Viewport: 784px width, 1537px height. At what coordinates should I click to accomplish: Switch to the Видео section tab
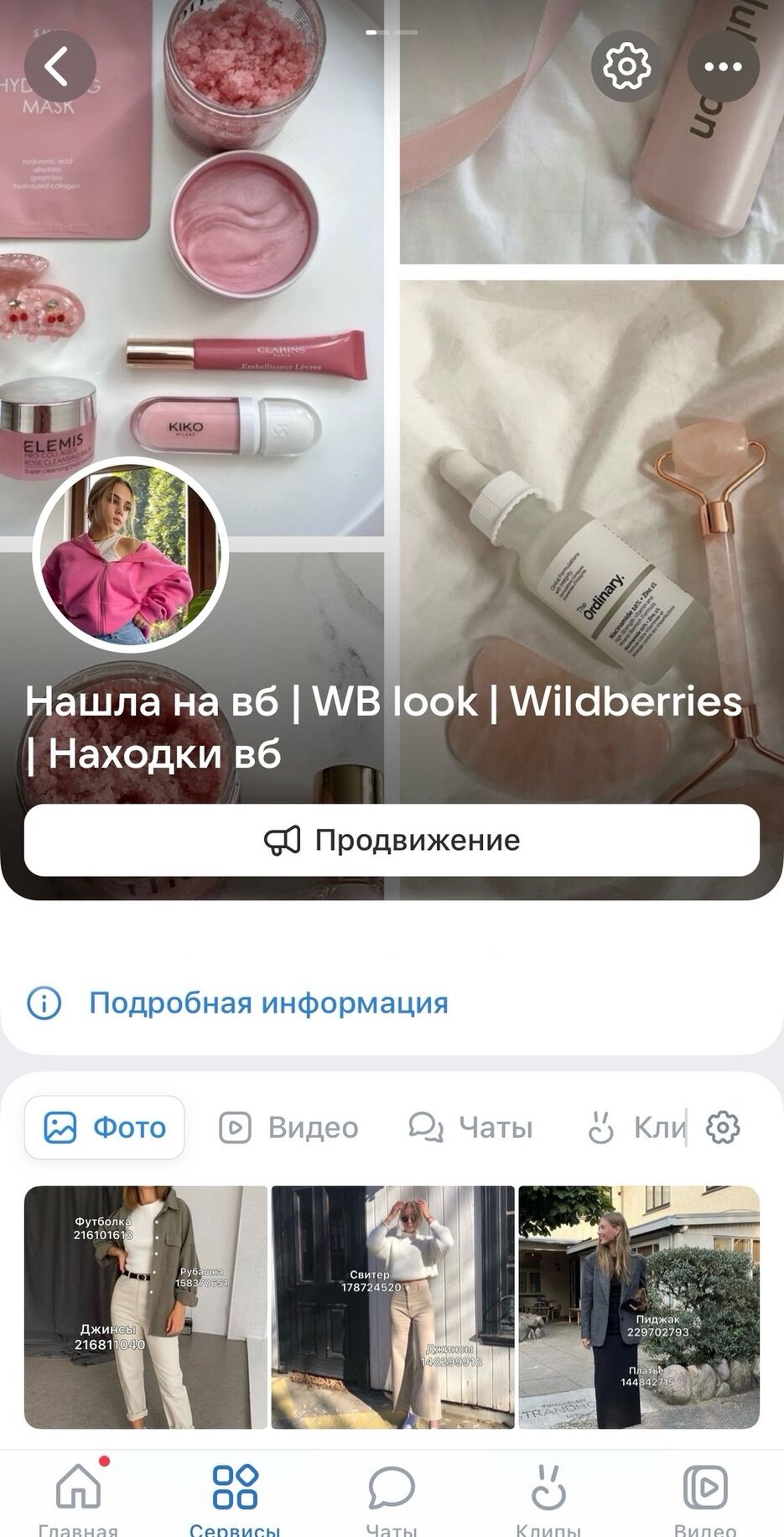tap(289, 1128)
